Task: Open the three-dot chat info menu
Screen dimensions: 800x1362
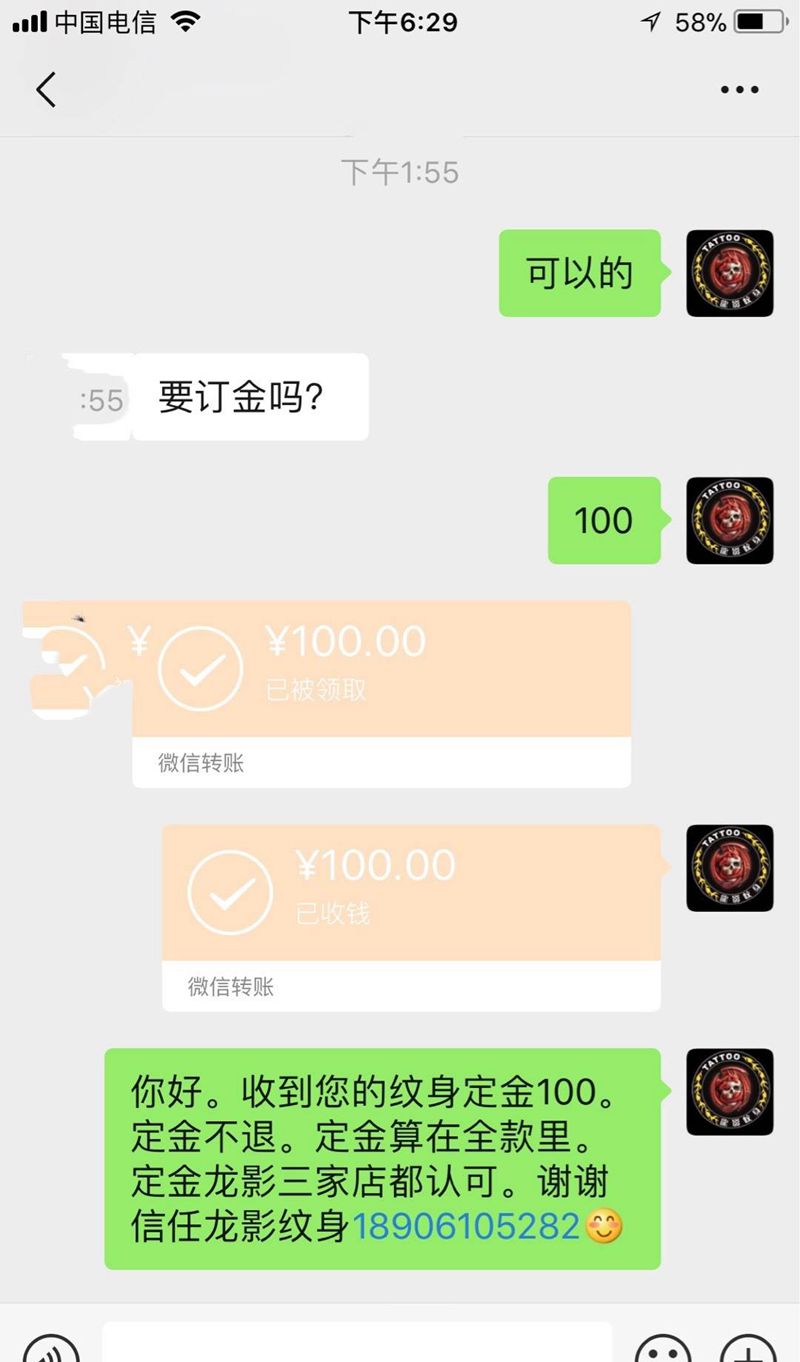Action: pos(739,90)
